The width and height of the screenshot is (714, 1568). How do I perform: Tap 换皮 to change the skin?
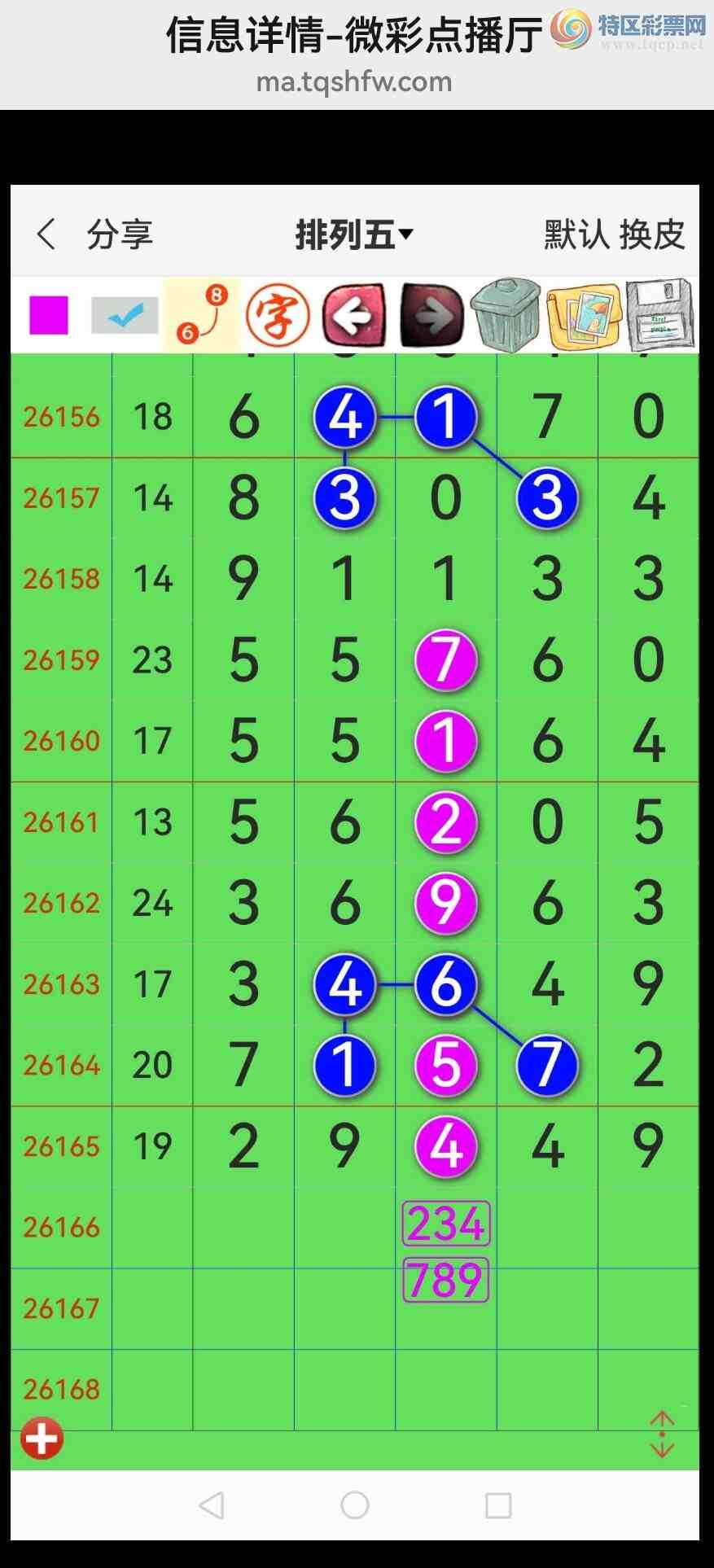pyautogui.click(x=652, y=234)
